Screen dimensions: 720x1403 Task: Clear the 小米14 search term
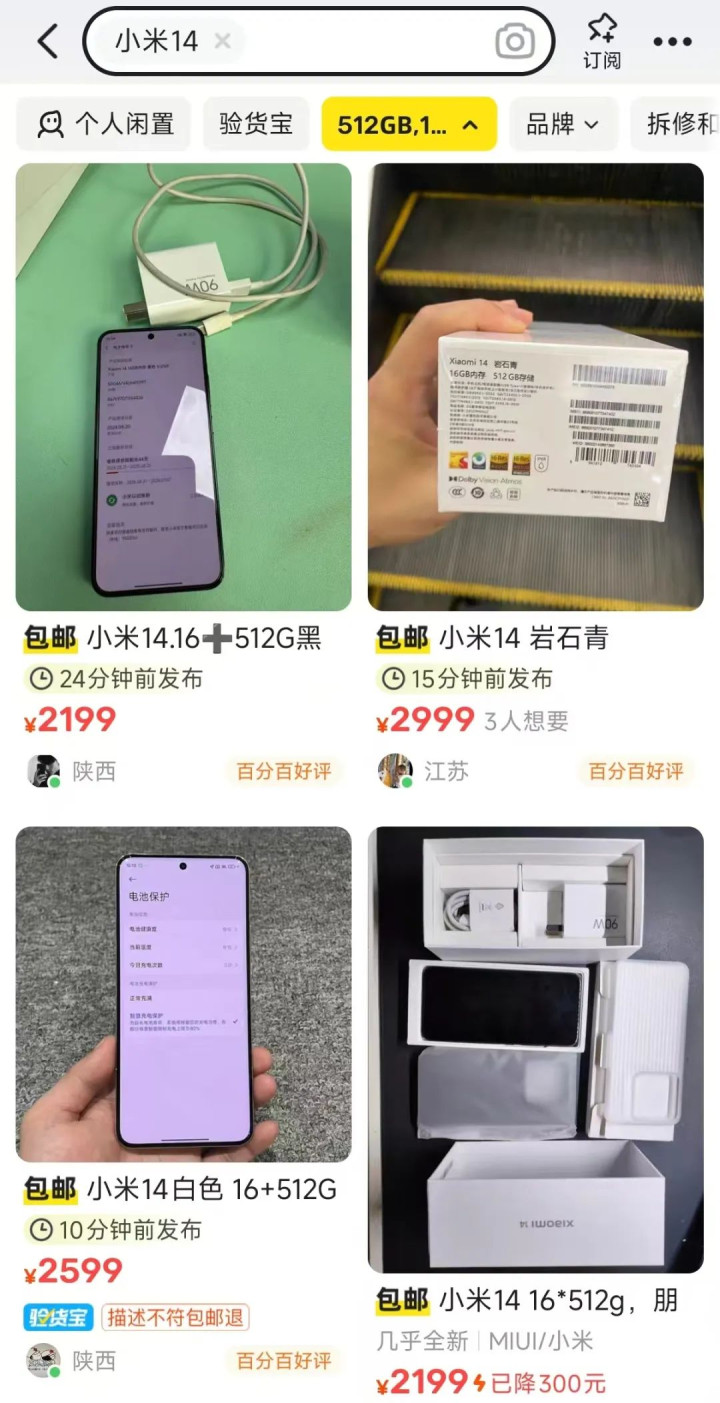click(x=223, y=41)
